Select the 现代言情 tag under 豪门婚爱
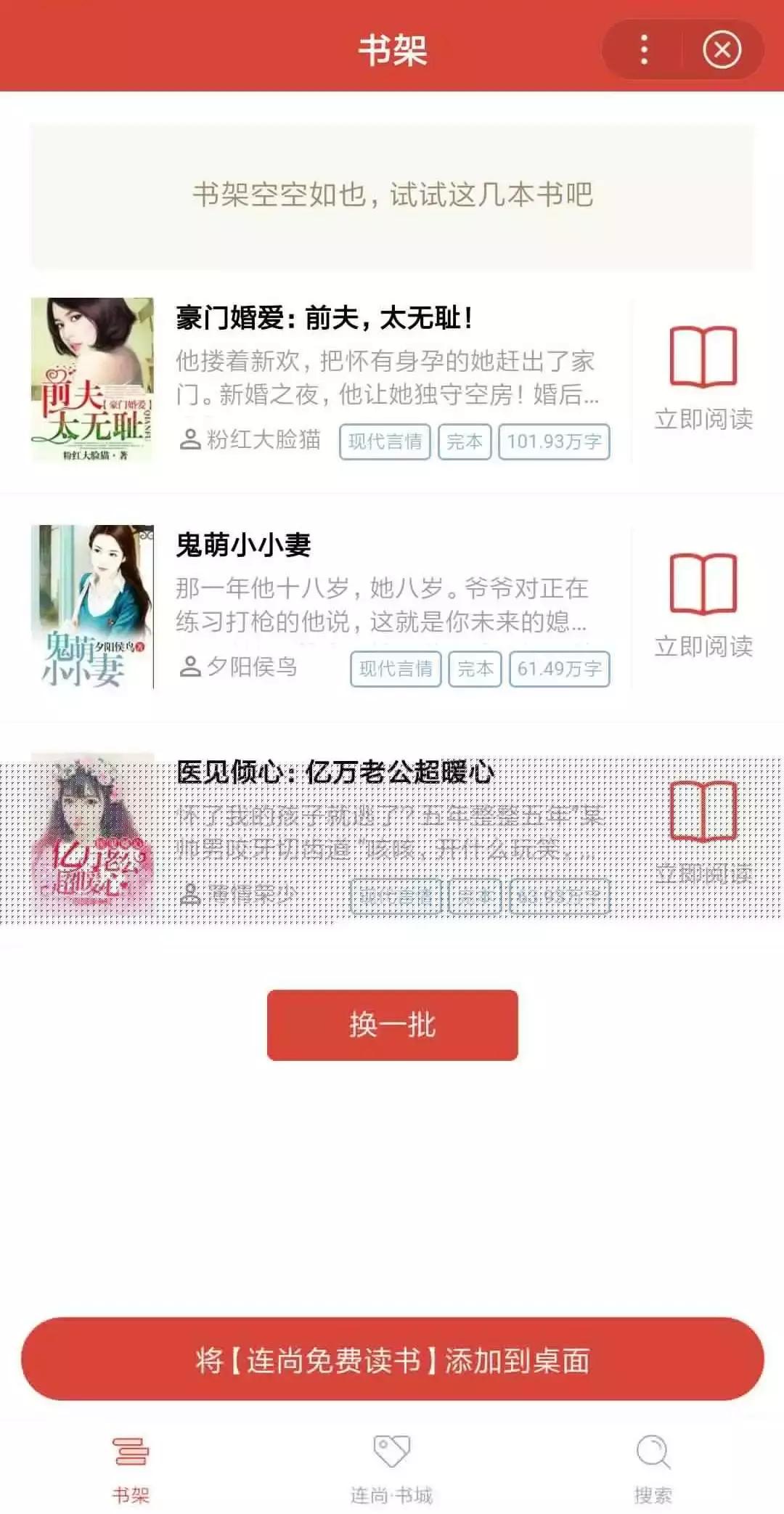This screenshot has width=784, height=1514. point(385,441)
